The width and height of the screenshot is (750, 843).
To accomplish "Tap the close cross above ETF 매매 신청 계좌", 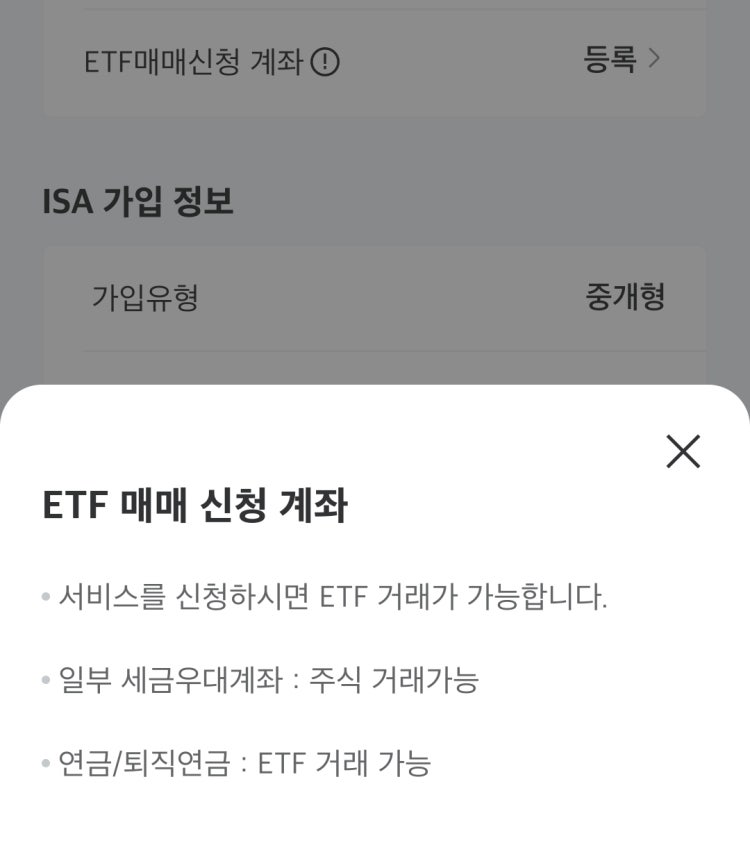I will (684, 452).
